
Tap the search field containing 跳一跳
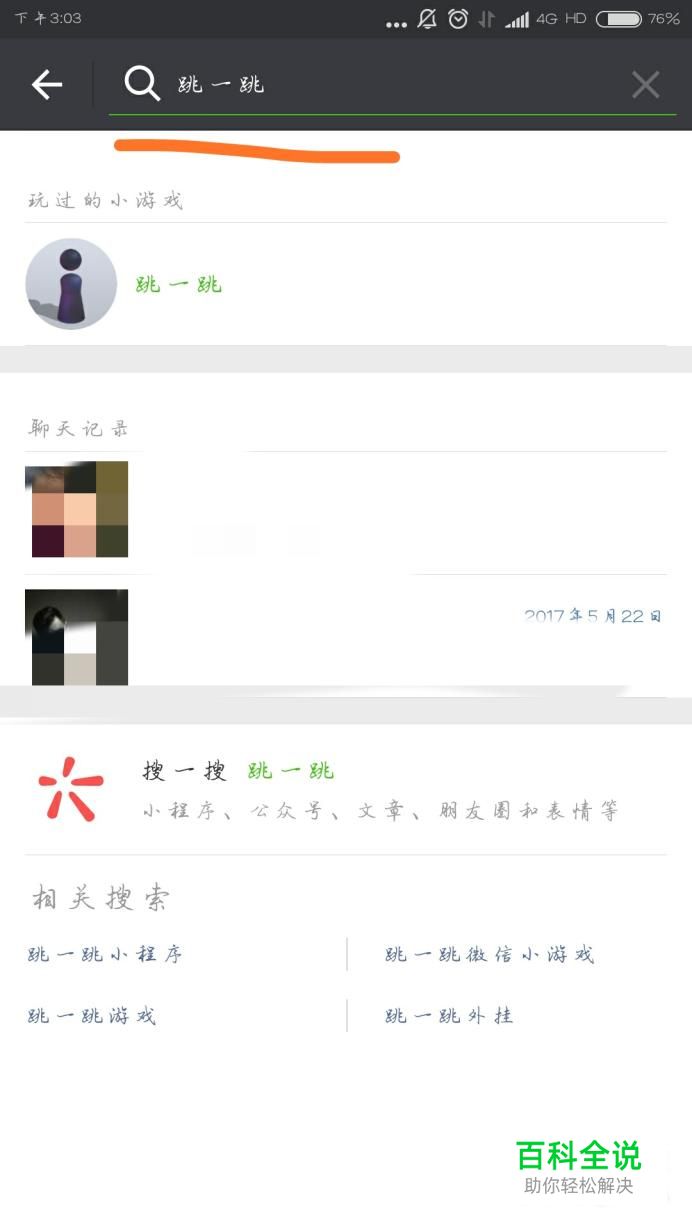pyautogui.click(x=380, y=85)
